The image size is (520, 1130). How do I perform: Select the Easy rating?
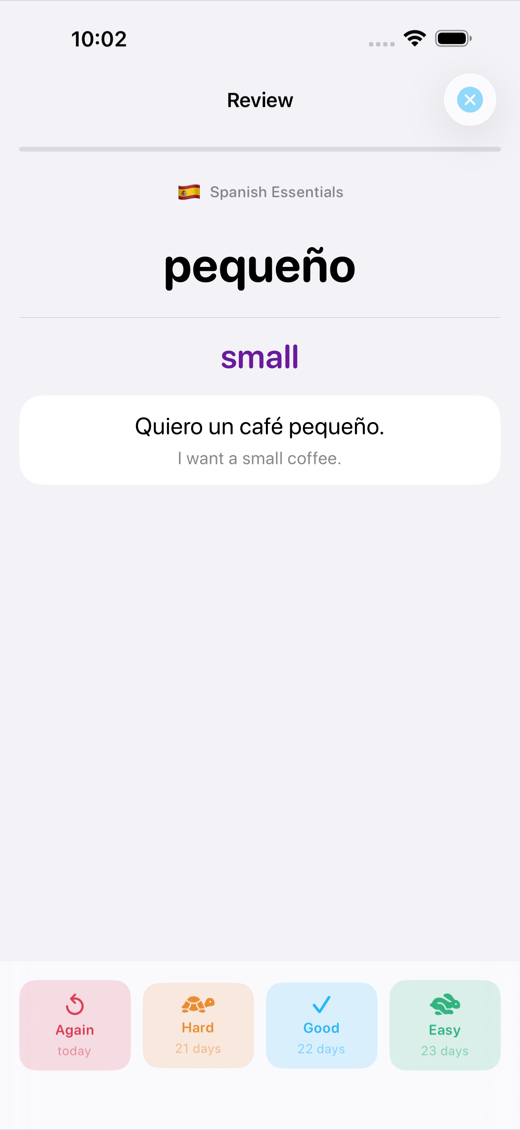445,1025
